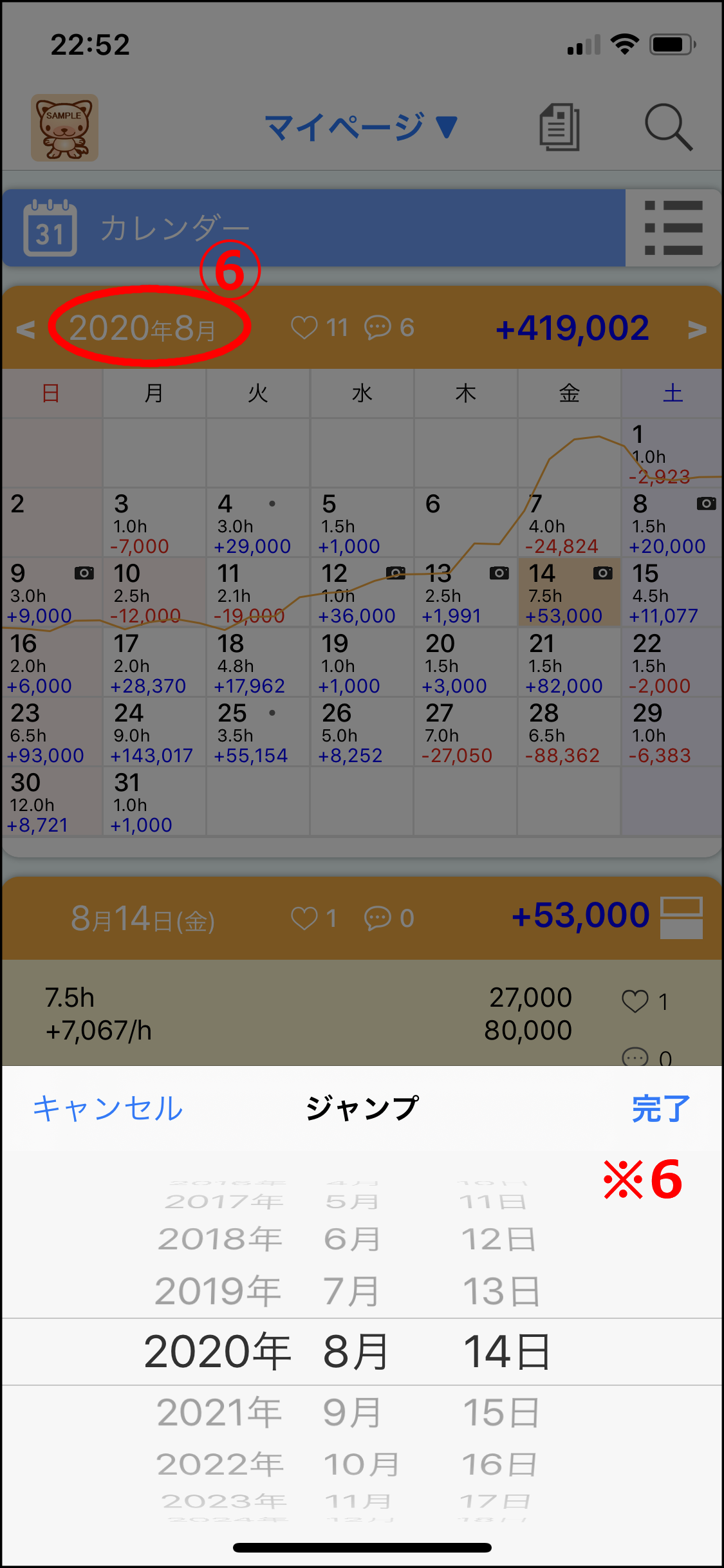The width and height of the screenshot is (724, 1568).
Task: Select 12日 in the day wheel
Action: [499, 1239]
